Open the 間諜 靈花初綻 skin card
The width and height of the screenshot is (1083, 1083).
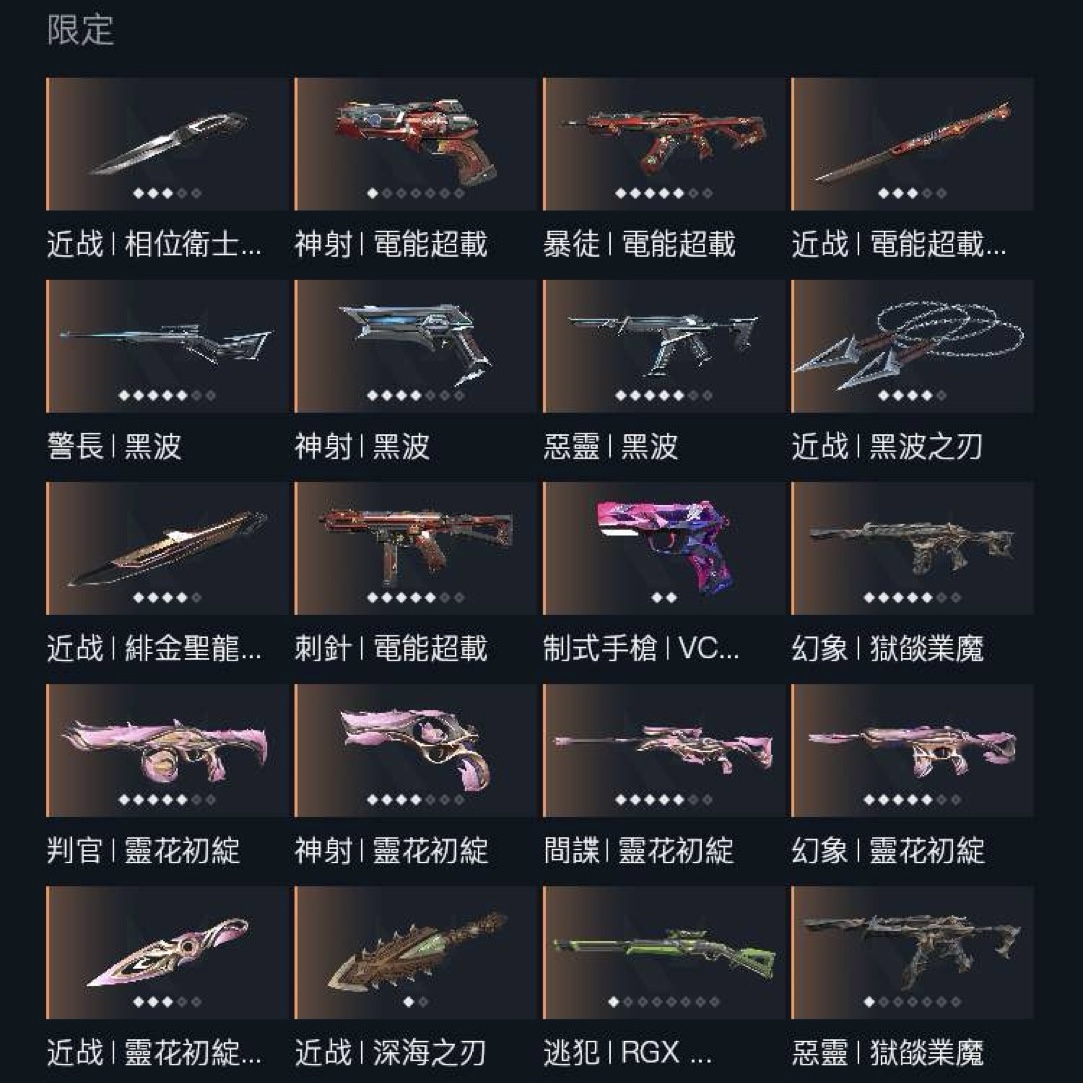[664, 750]
